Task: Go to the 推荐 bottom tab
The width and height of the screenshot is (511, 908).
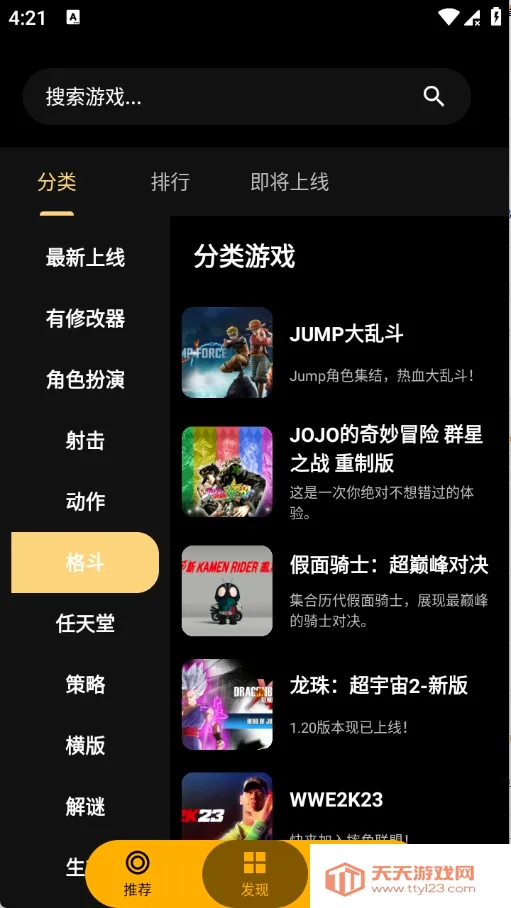Action: (138, 874)
